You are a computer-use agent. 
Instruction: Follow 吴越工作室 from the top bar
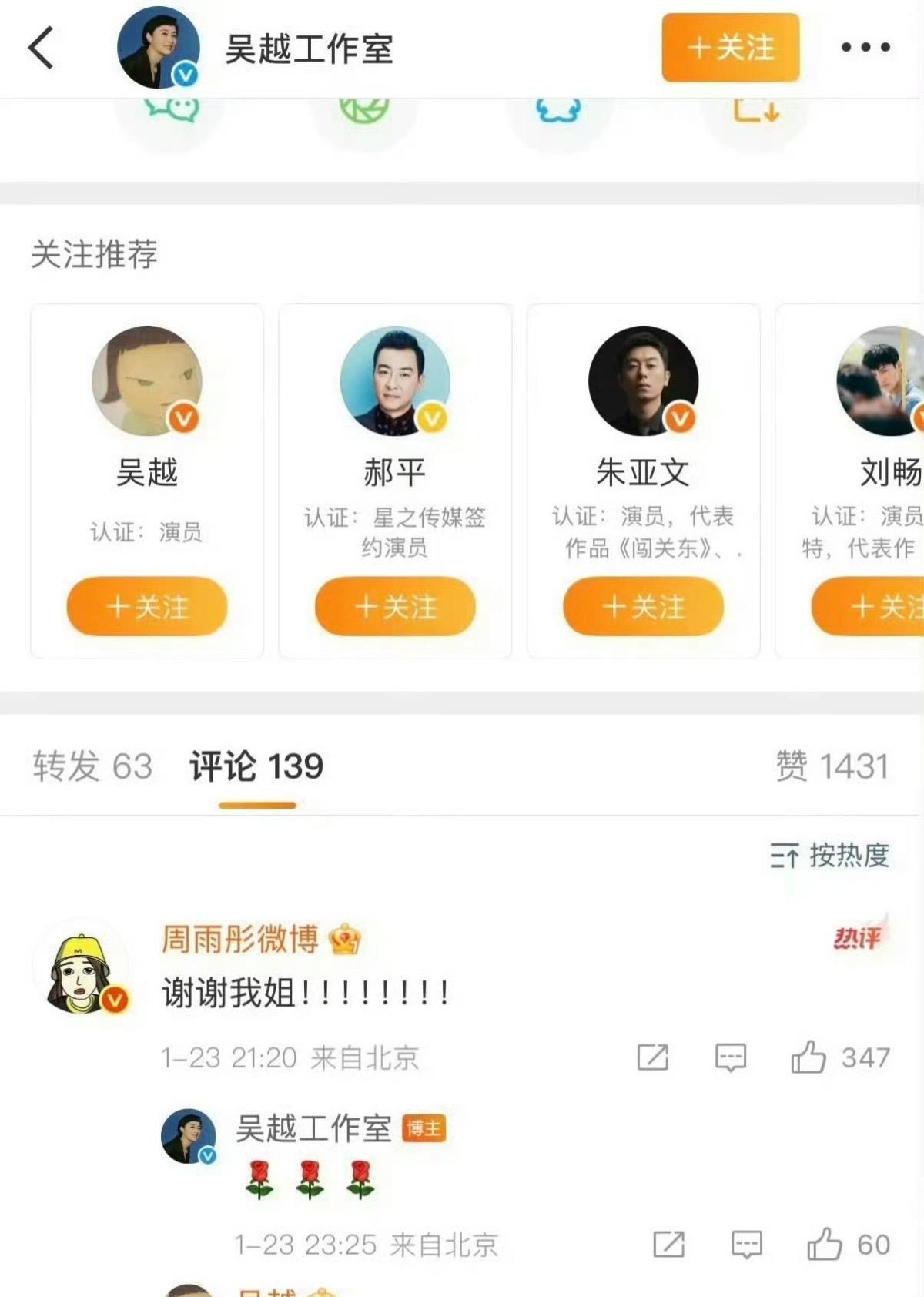[730, 48]
